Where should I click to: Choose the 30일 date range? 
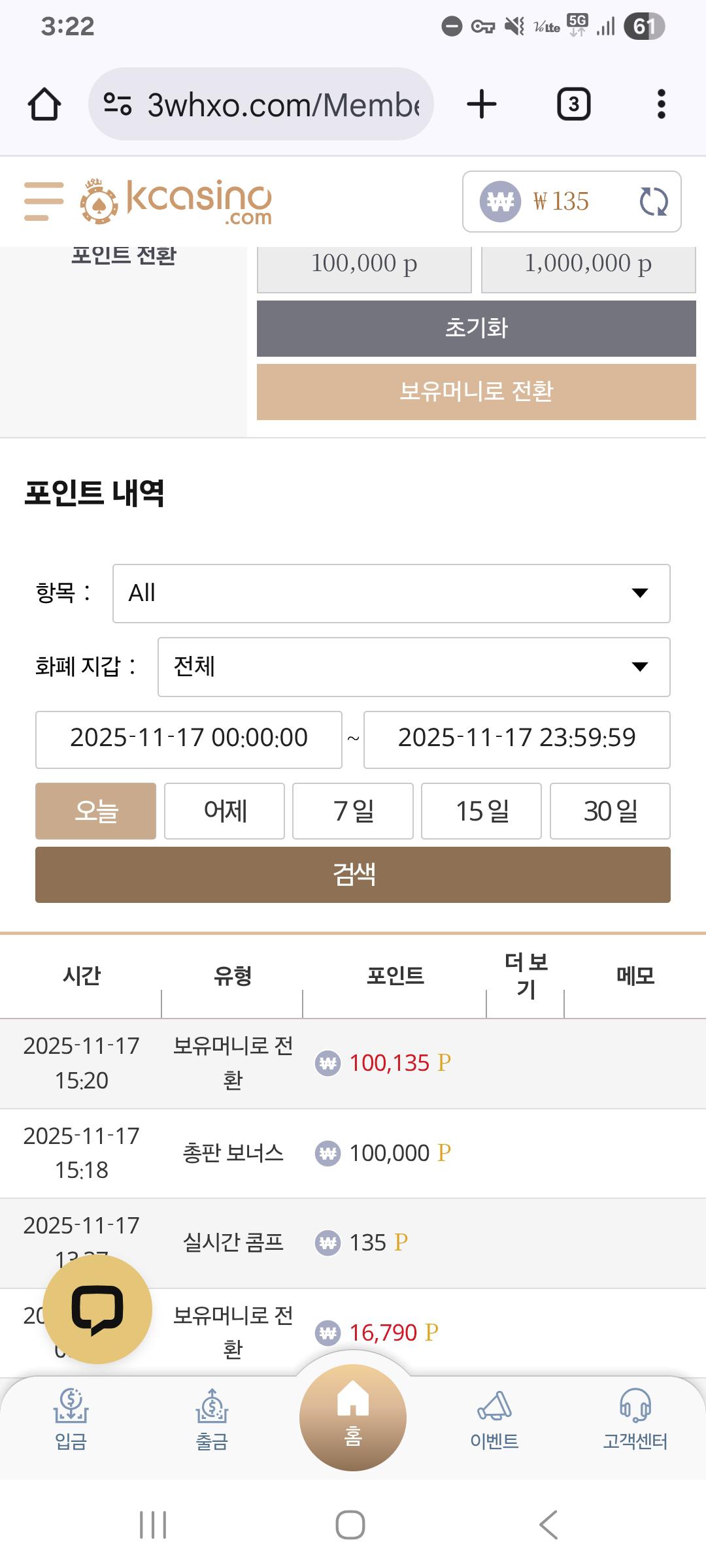click(x=610, y=811)
